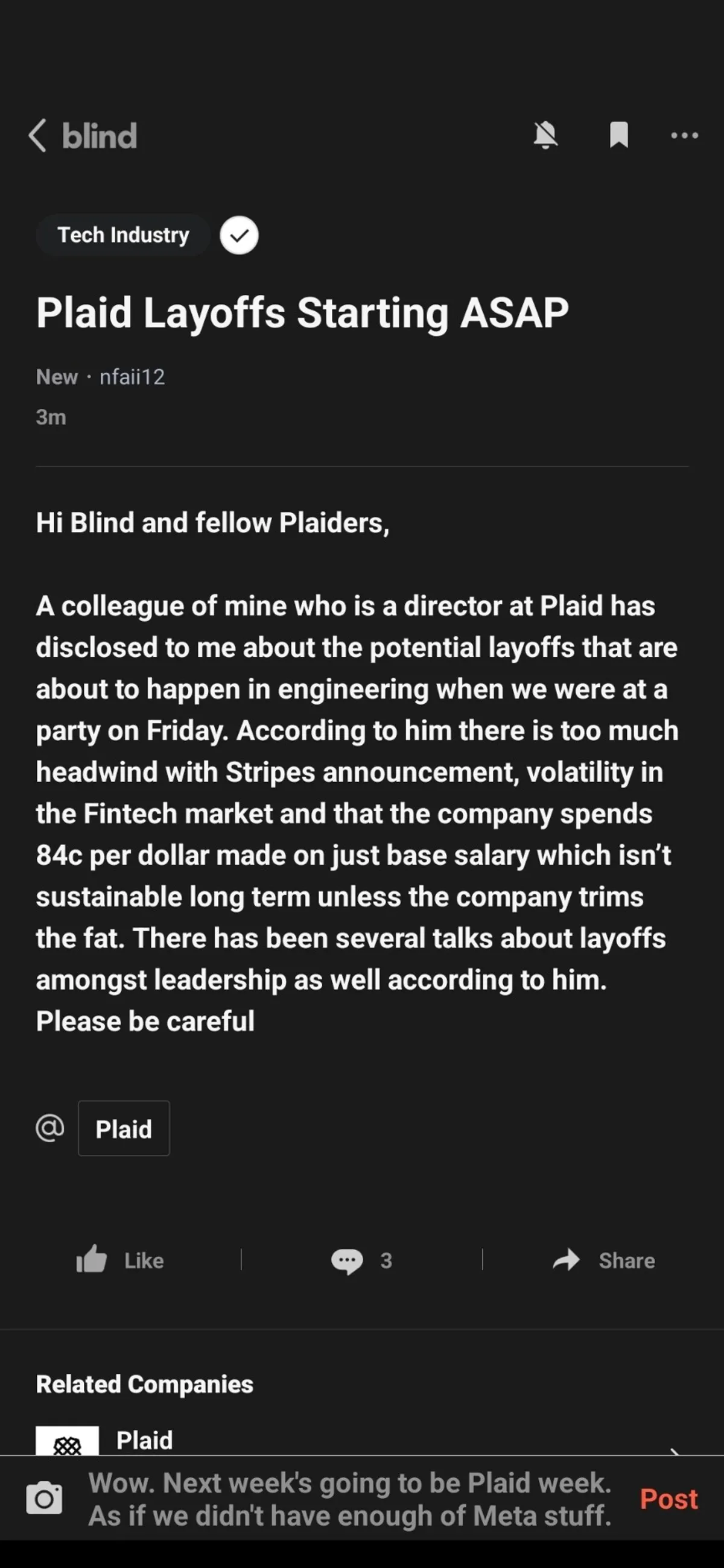Open the three-dot overflow menu
The width and height of the screenshot is (724, 1568).
[684, 135]
